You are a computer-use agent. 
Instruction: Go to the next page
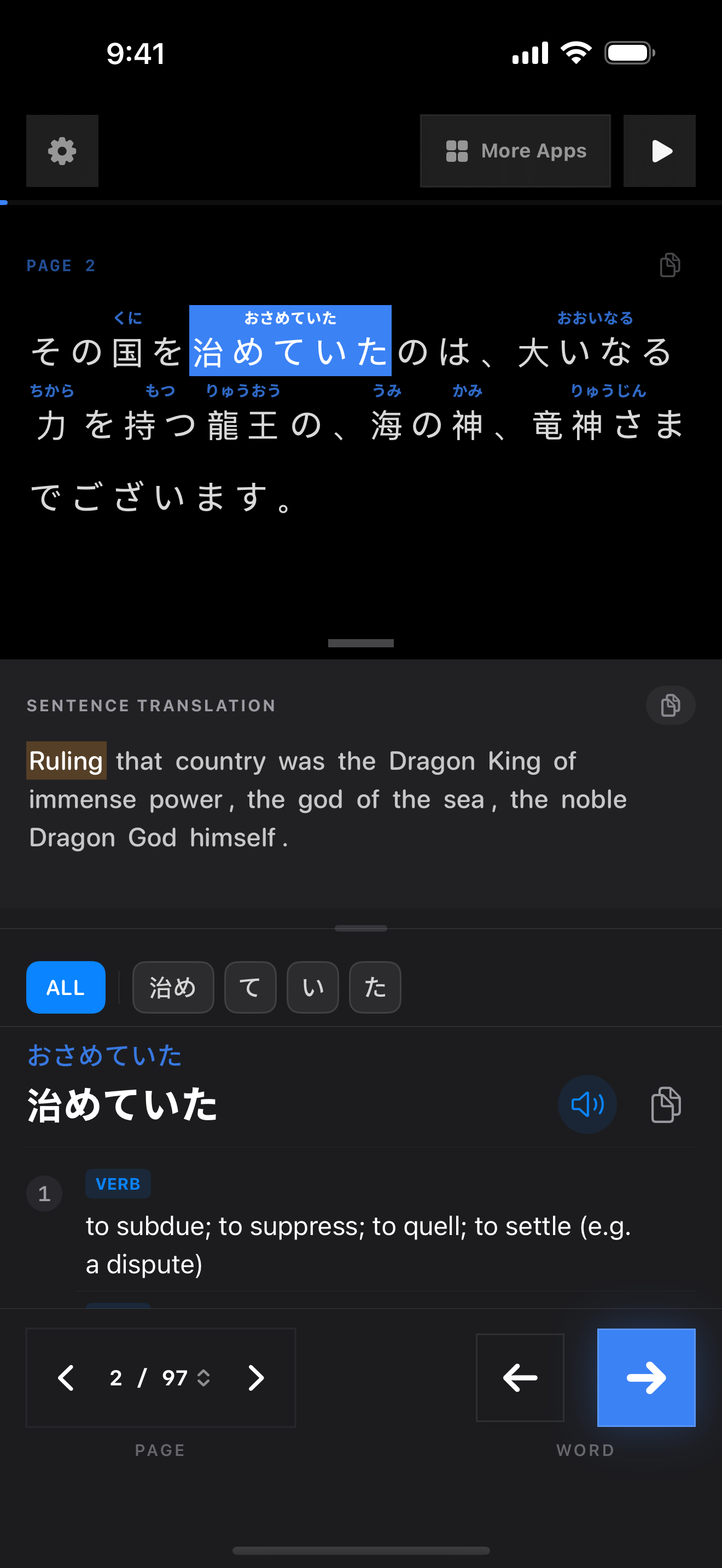point(257,1378)
